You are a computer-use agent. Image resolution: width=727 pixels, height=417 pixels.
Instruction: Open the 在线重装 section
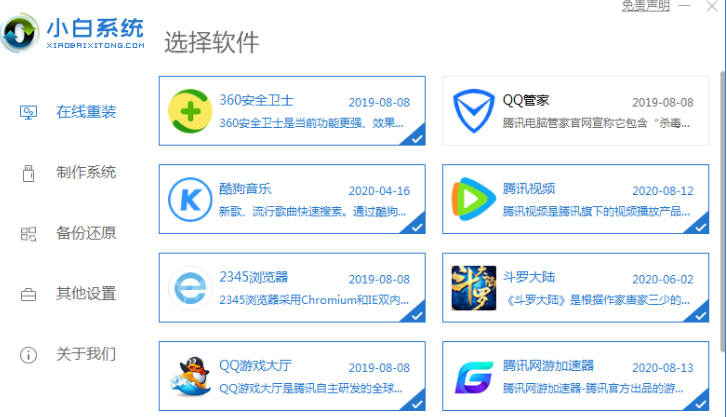click(x=85, y=112)
